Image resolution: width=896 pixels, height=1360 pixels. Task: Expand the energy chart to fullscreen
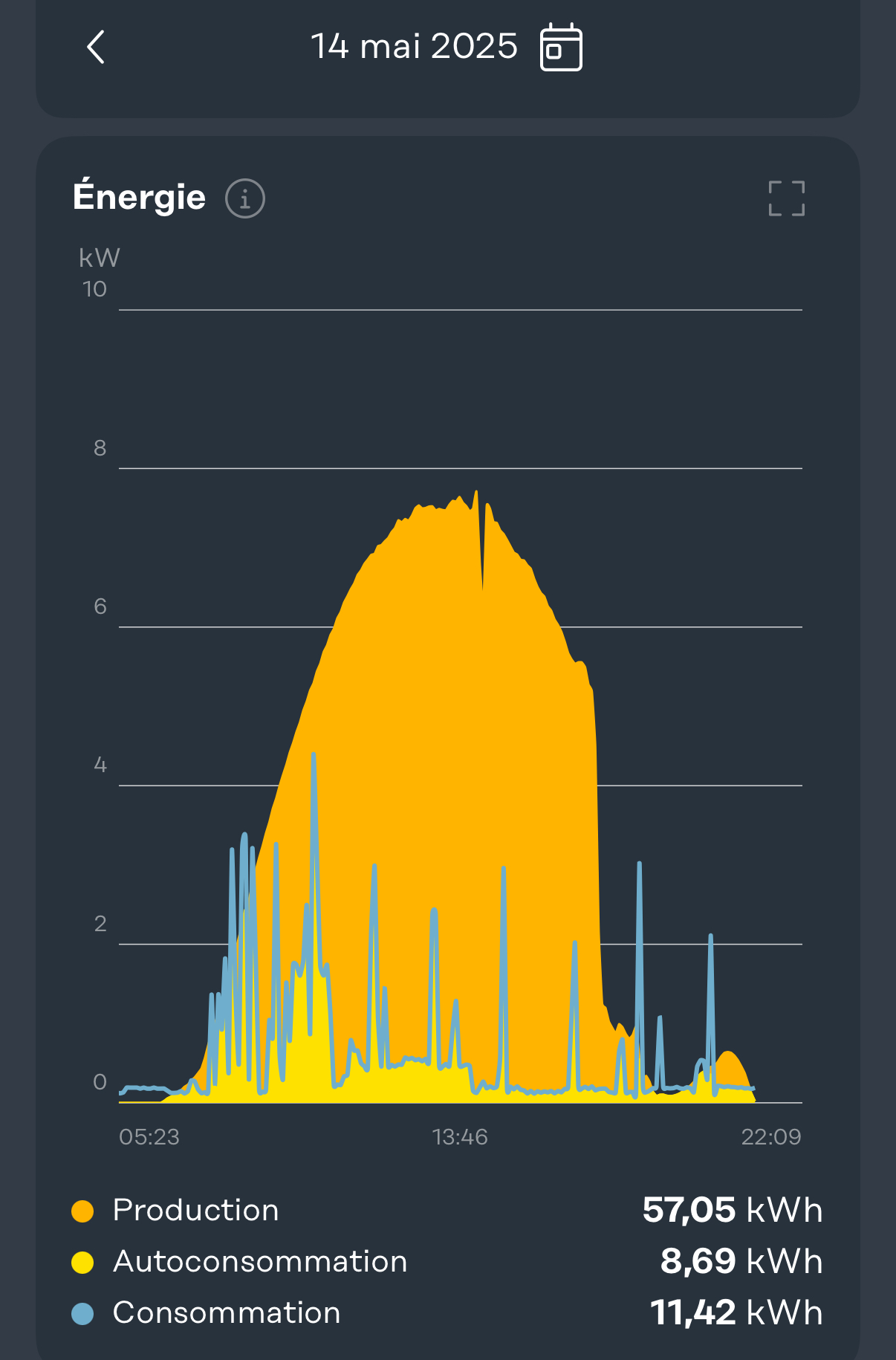coord(786,198)
